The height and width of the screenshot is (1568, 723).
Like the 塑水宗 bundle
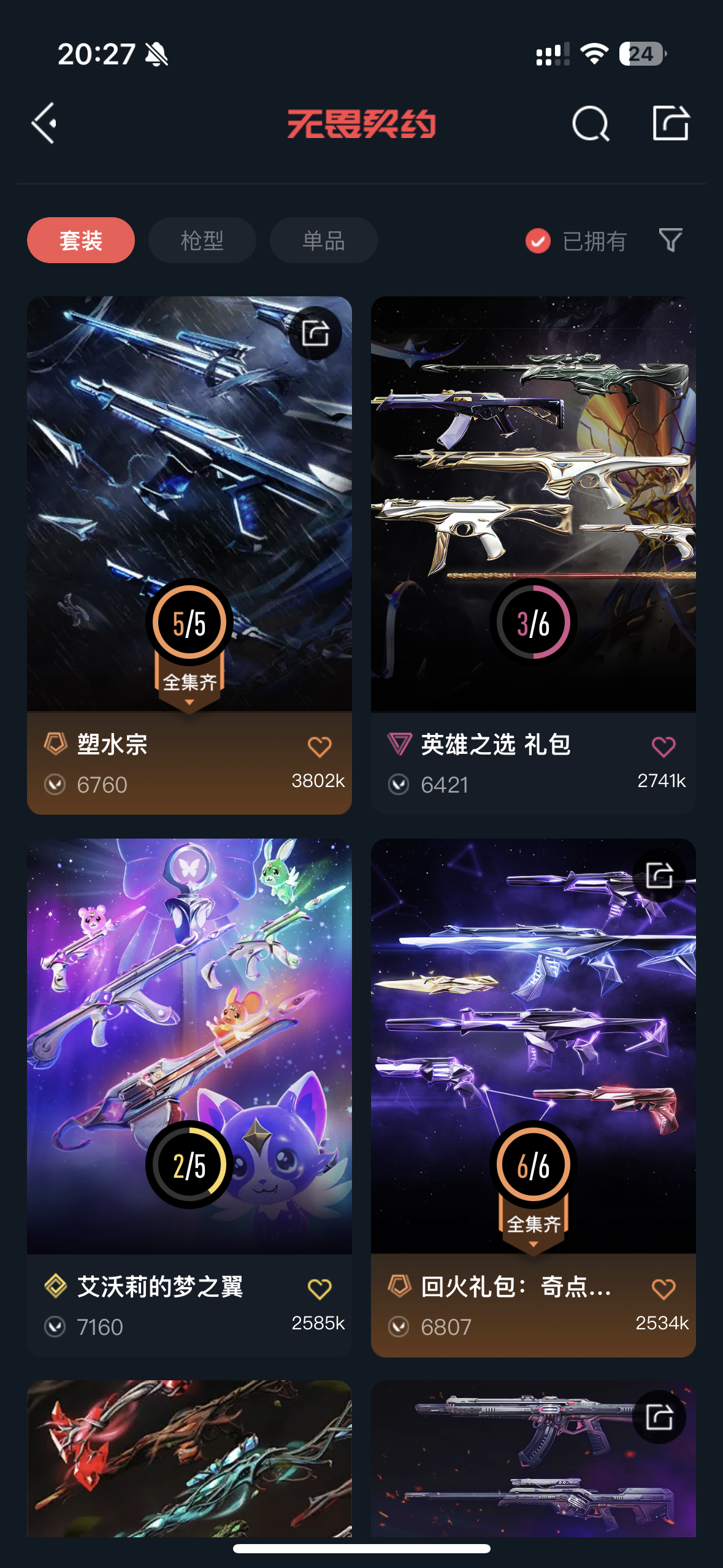point(319,747)
